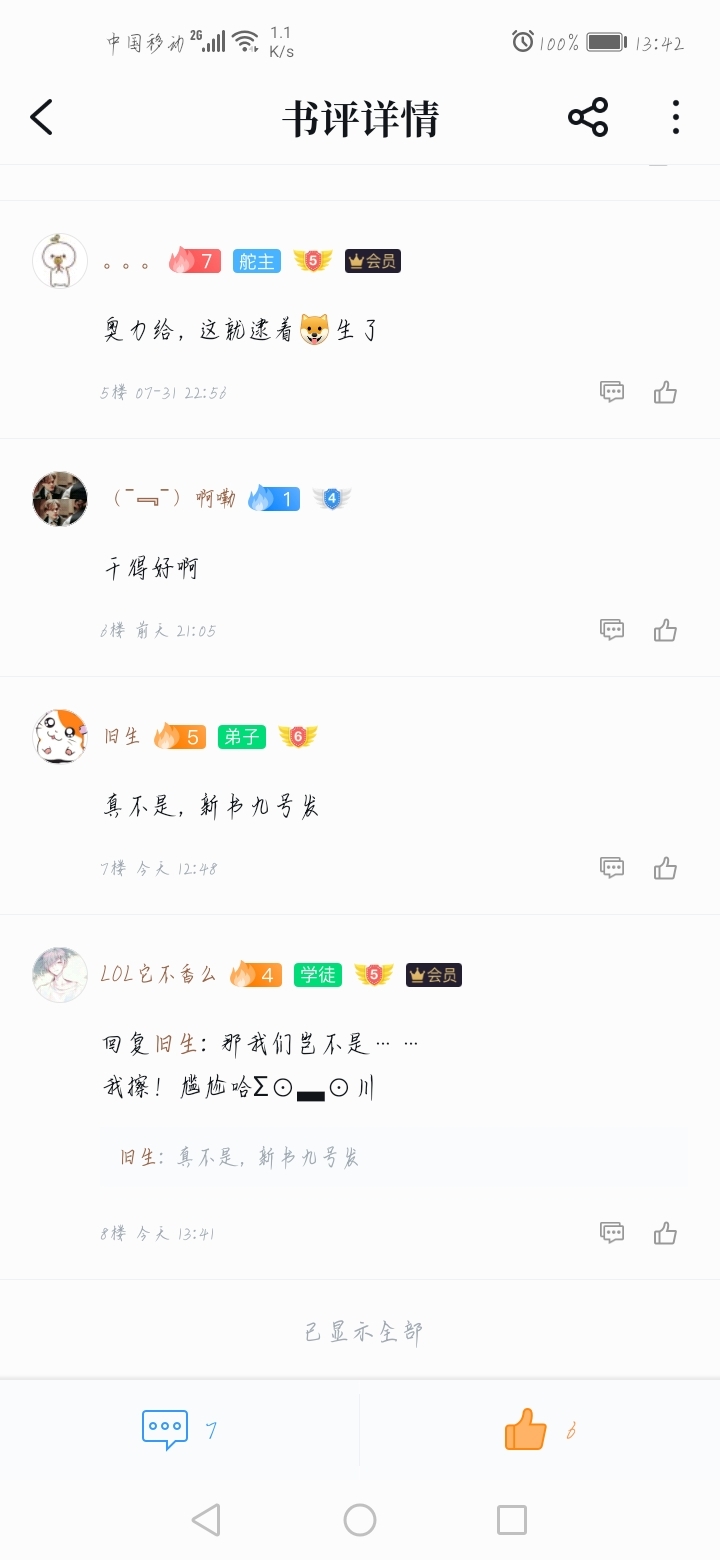The width and height of the screenshot is (720, 1560).
Task: Open 旧生's profile avatar
Action: 60,736
